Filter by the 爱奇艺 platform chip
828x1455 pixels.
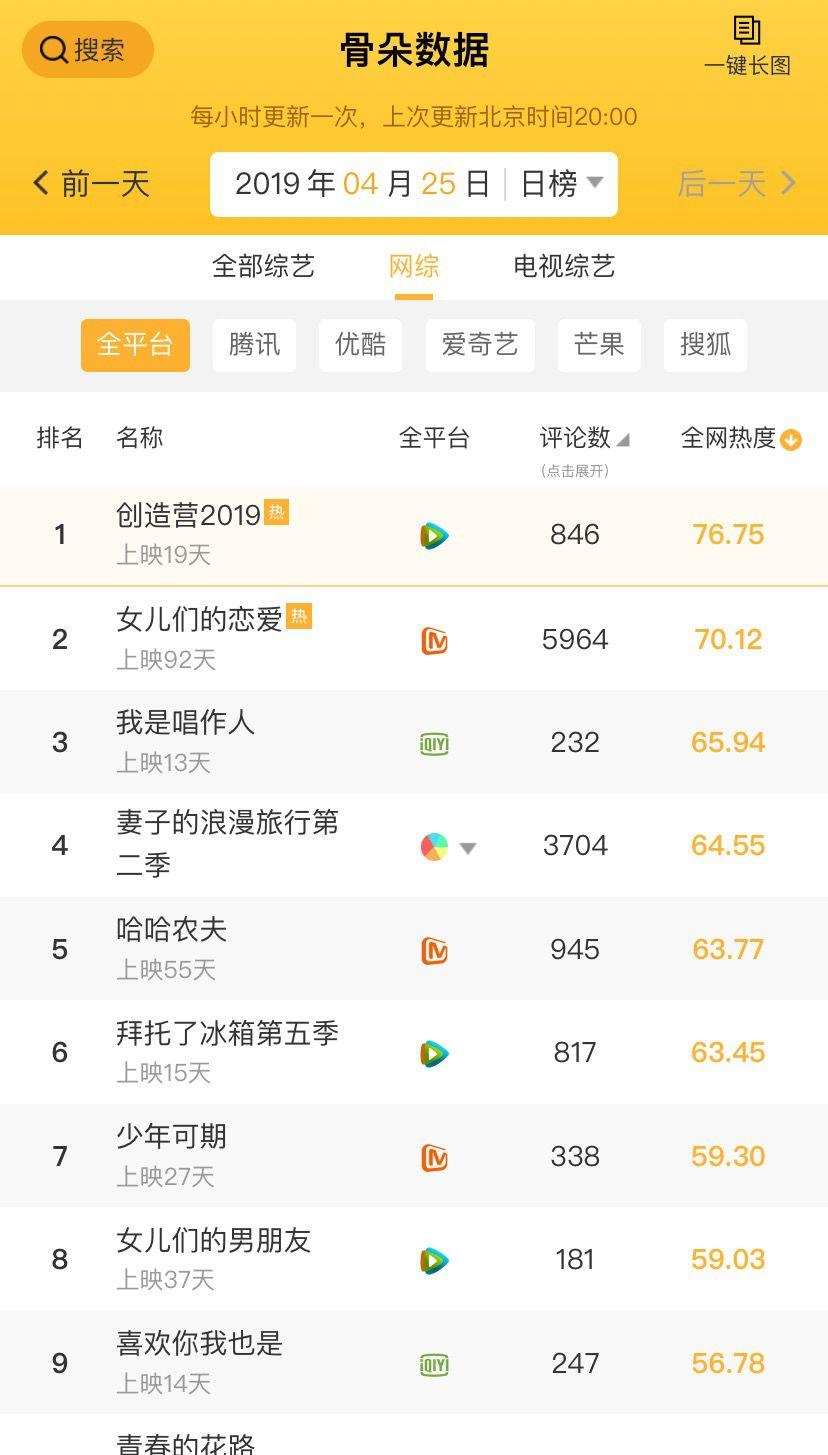[480, 345]
